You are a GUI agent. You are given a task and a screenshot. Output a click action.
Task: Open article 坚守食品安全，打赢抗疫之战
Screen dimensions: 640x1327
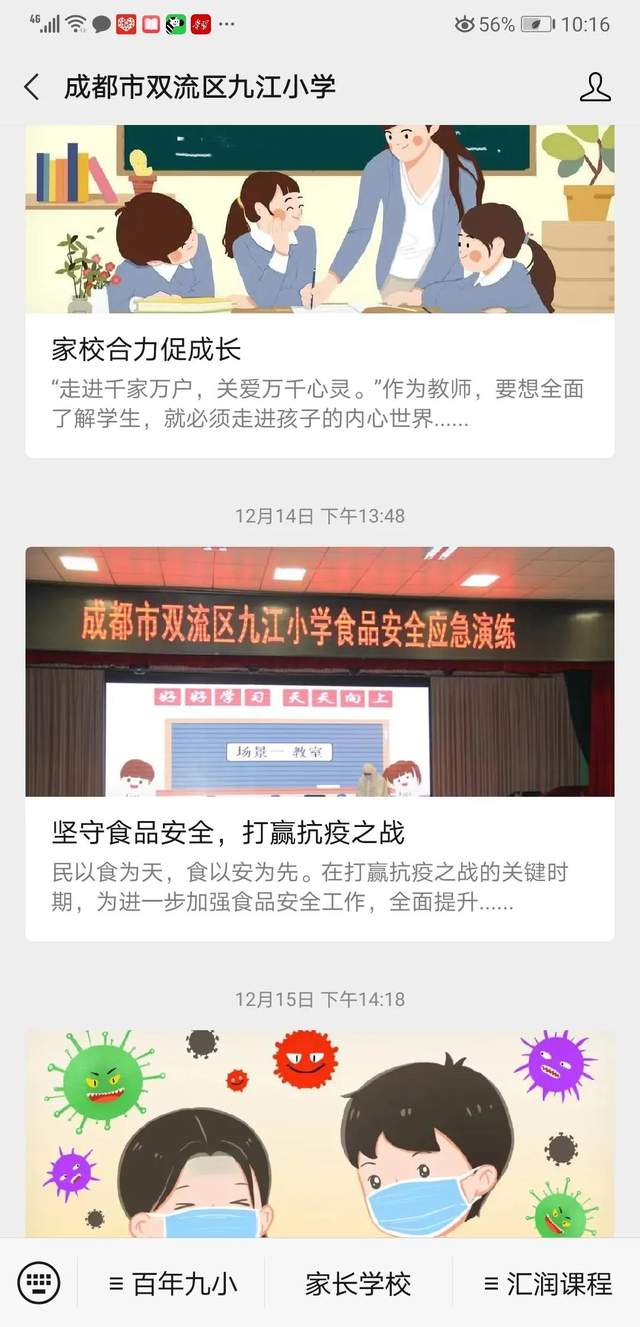tap(320, 832)
